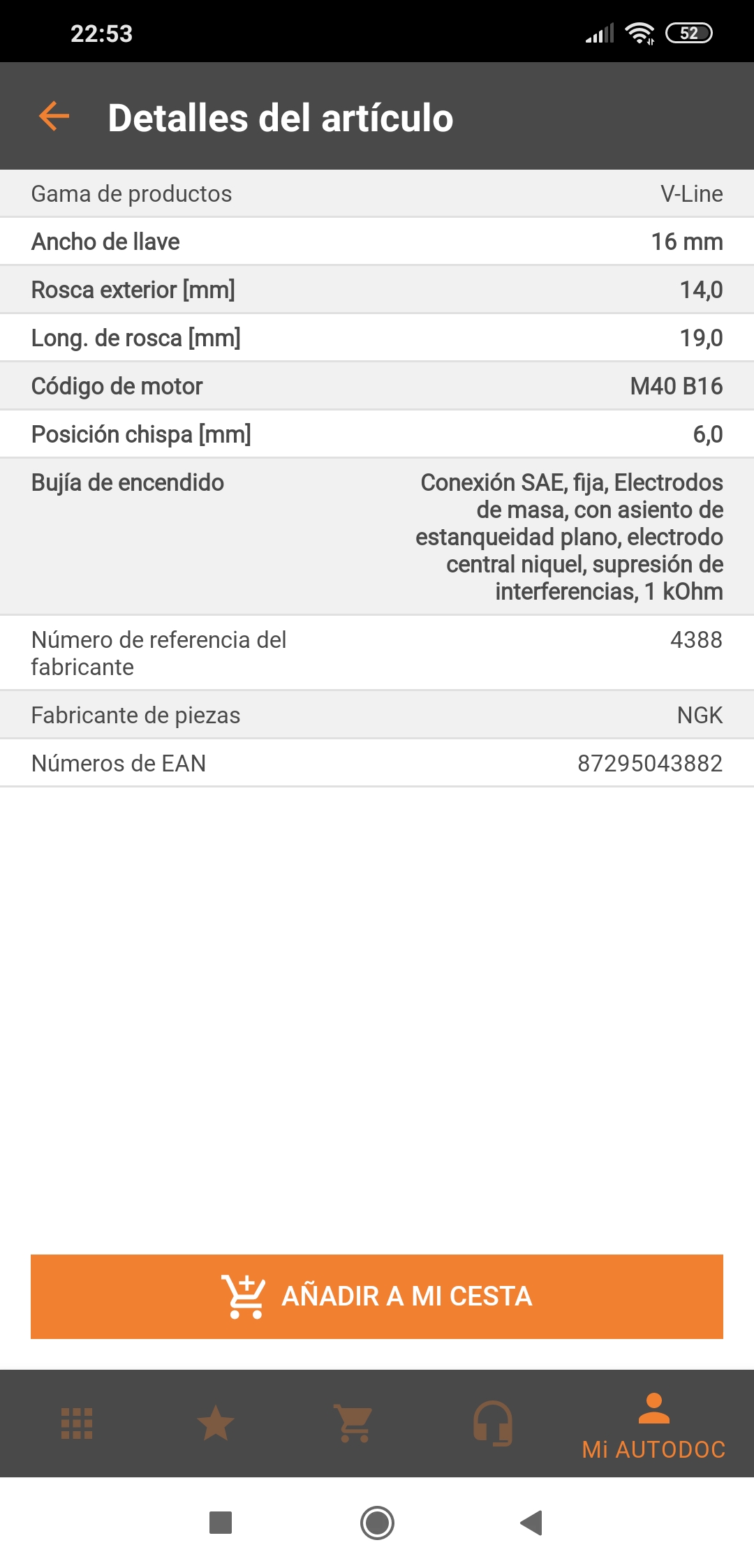This screenshot has height=1568, width=754.
Task: Open the system recent apps view
Action: 221,1523
